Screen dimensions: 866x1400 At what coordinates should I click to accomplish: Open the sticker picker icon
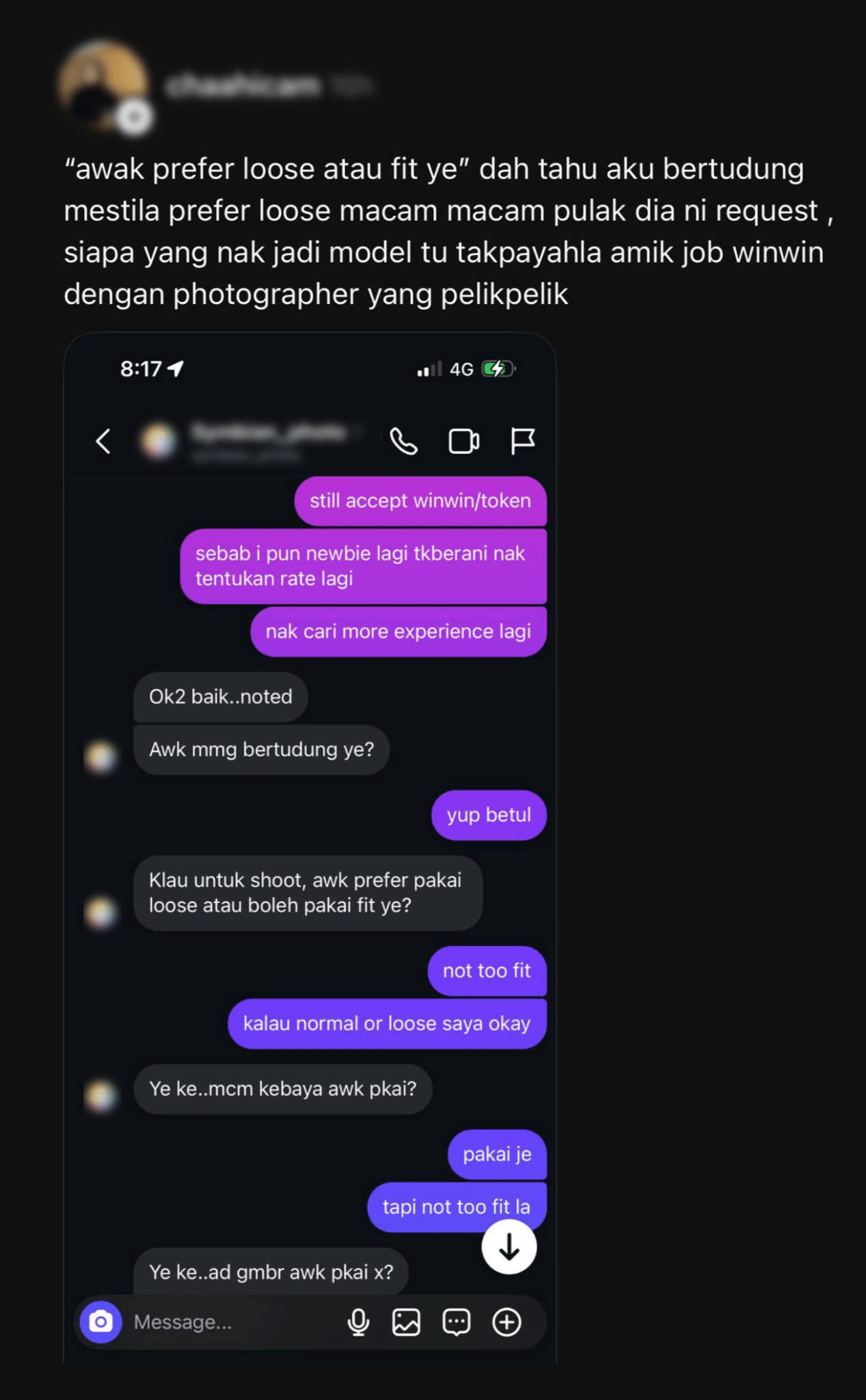click(x=456, y=1322)
